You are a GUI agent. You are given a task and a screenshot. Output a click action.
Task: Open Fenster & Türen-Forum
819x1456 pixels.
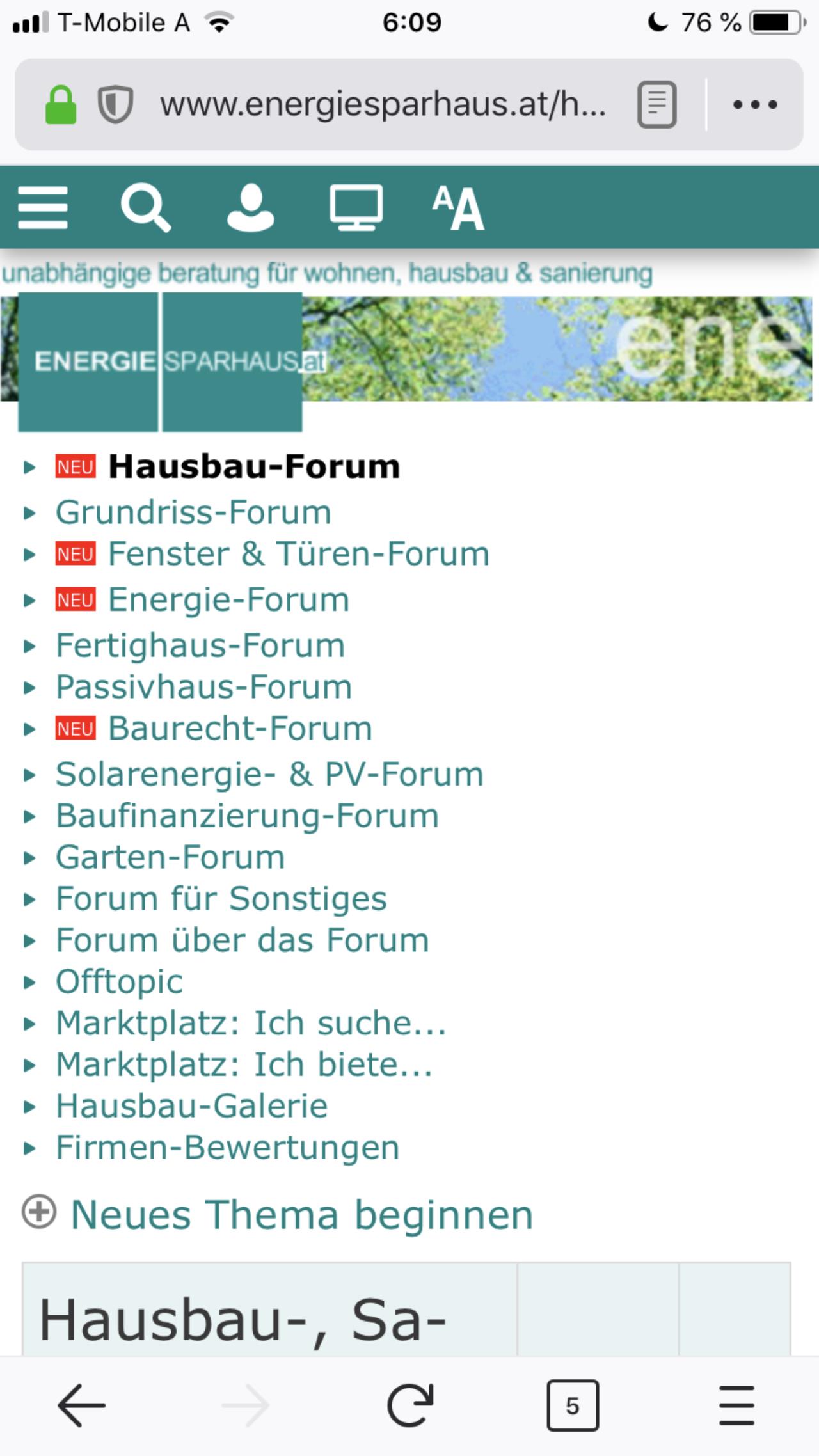tap(299, 554)
